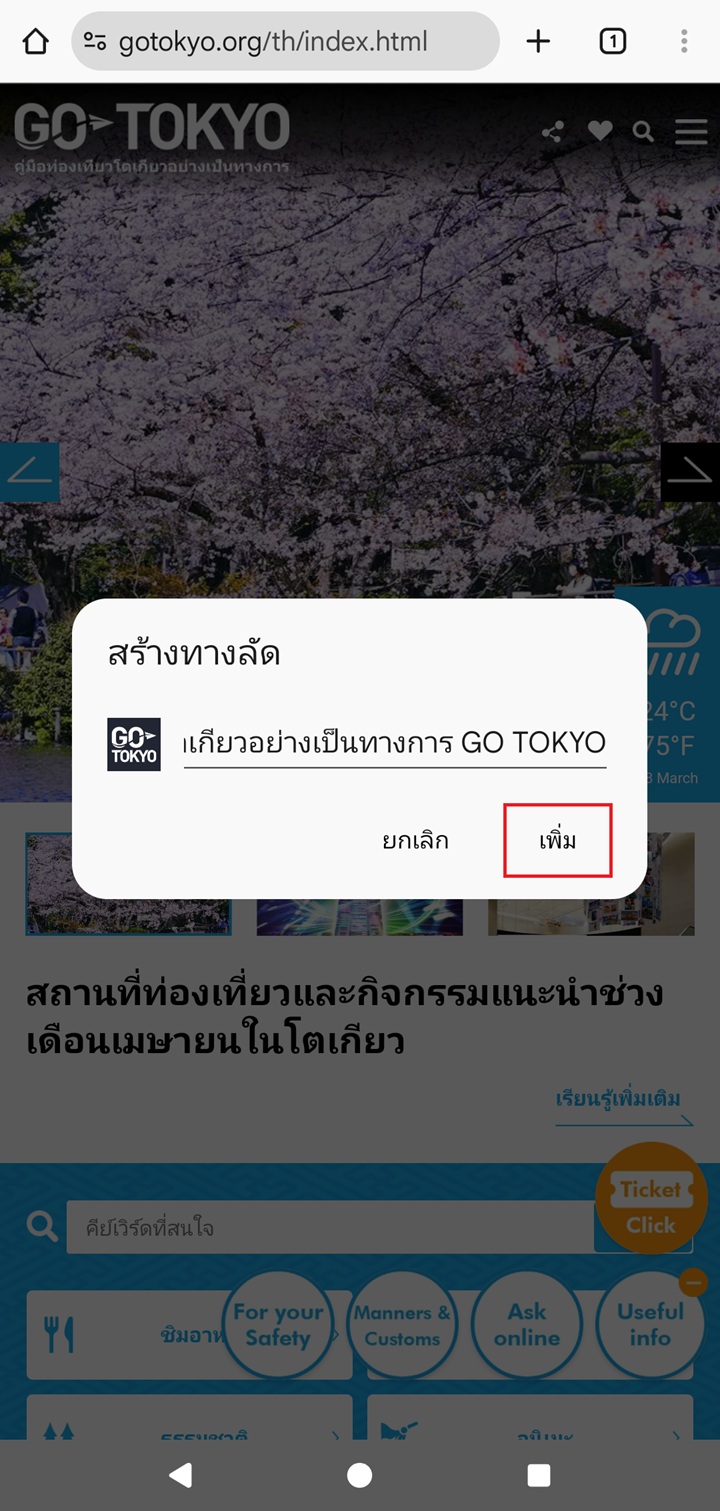The image size is (720, 1511).
Task: Open a new browser tab
Action: [x=538, y=41]
